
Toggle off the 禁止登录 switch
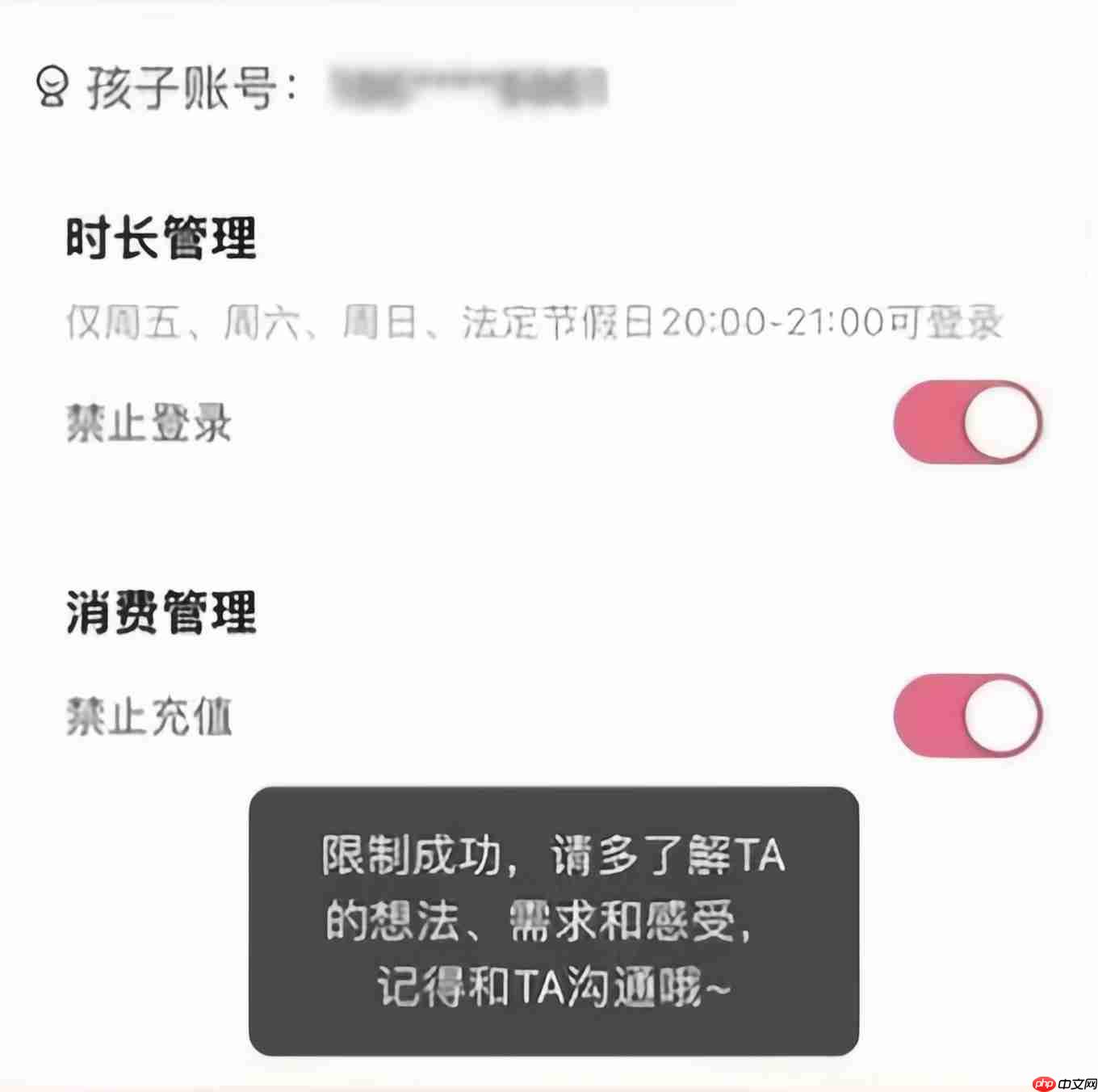click(x=966, y=422)
